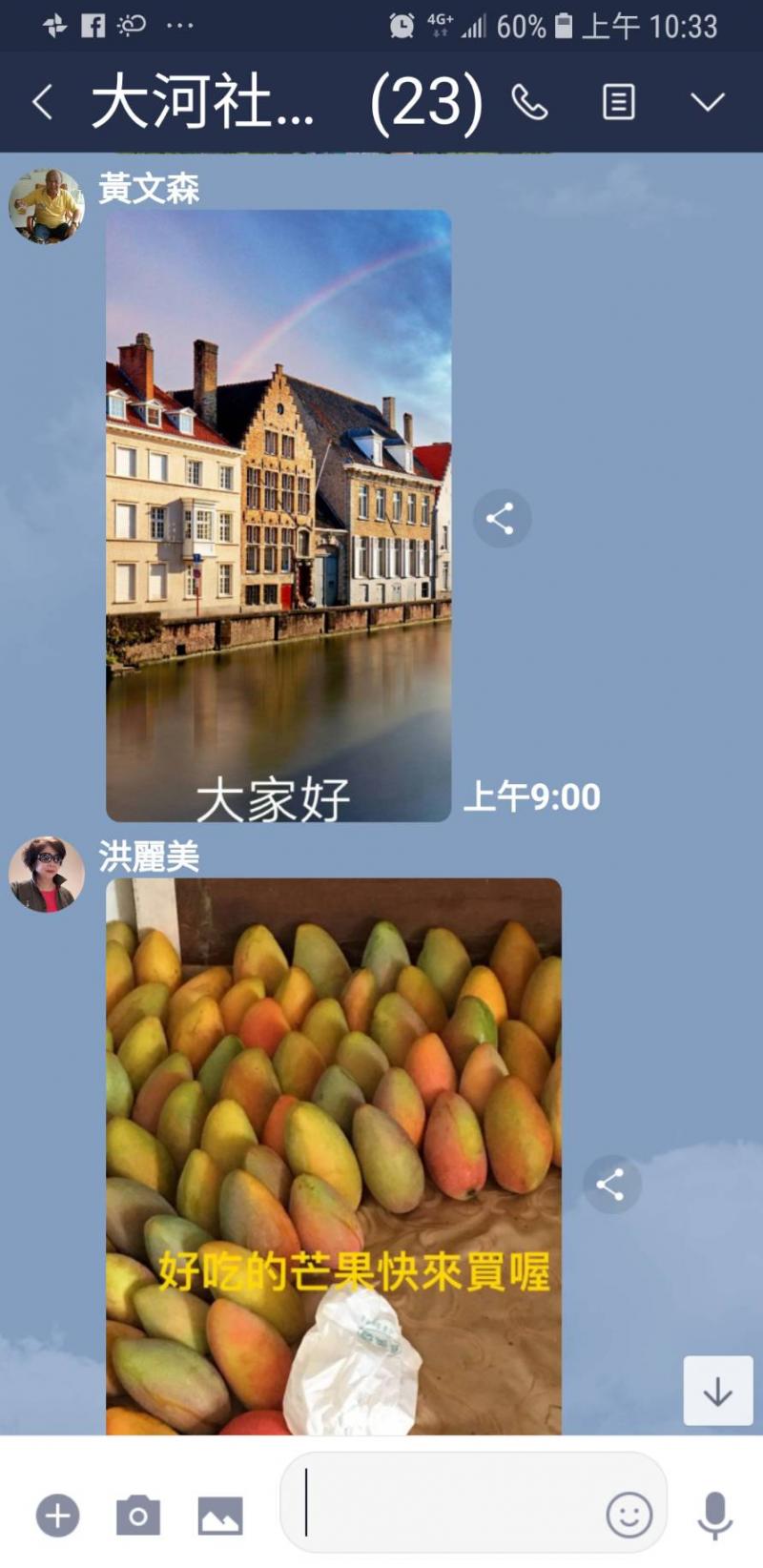Open the emoji and sticker picker
Screen dimensions: 763x1568
[629, 1514]
